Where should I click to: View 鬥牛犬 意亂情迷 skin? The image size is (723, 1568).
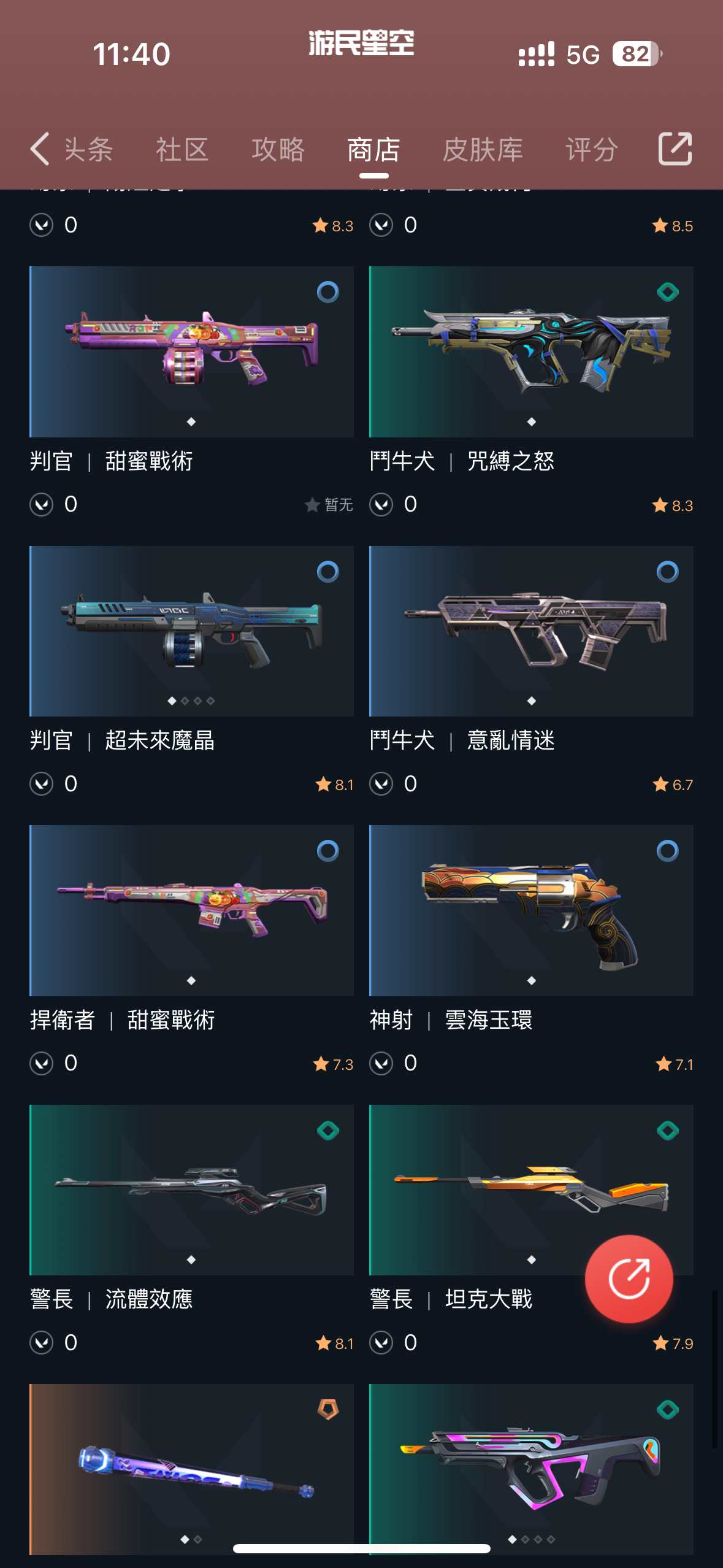[531, 631]
